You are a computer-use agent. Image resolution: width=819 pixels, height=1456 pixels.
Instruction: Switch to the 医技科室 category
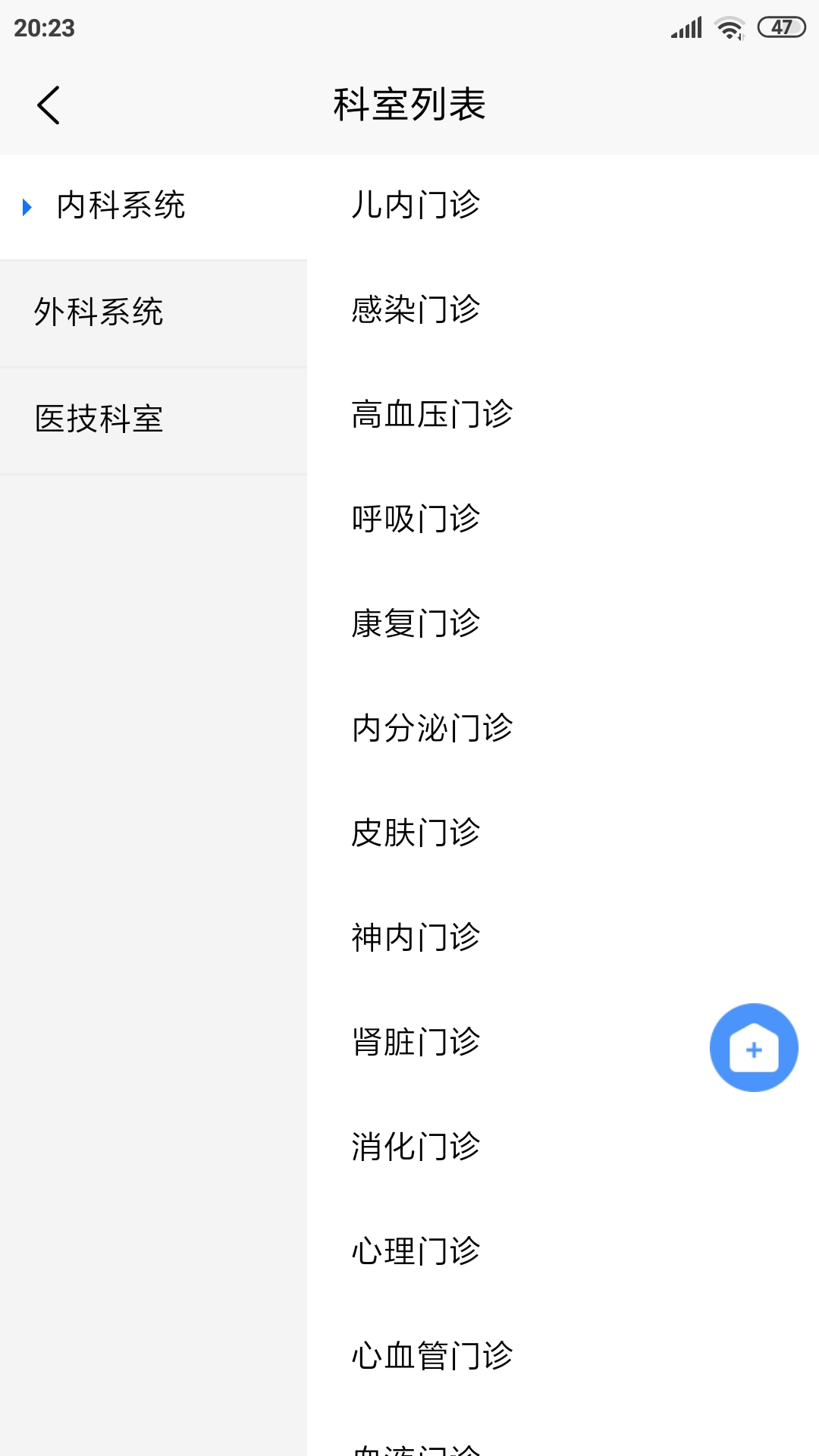[x=99, y=419]
